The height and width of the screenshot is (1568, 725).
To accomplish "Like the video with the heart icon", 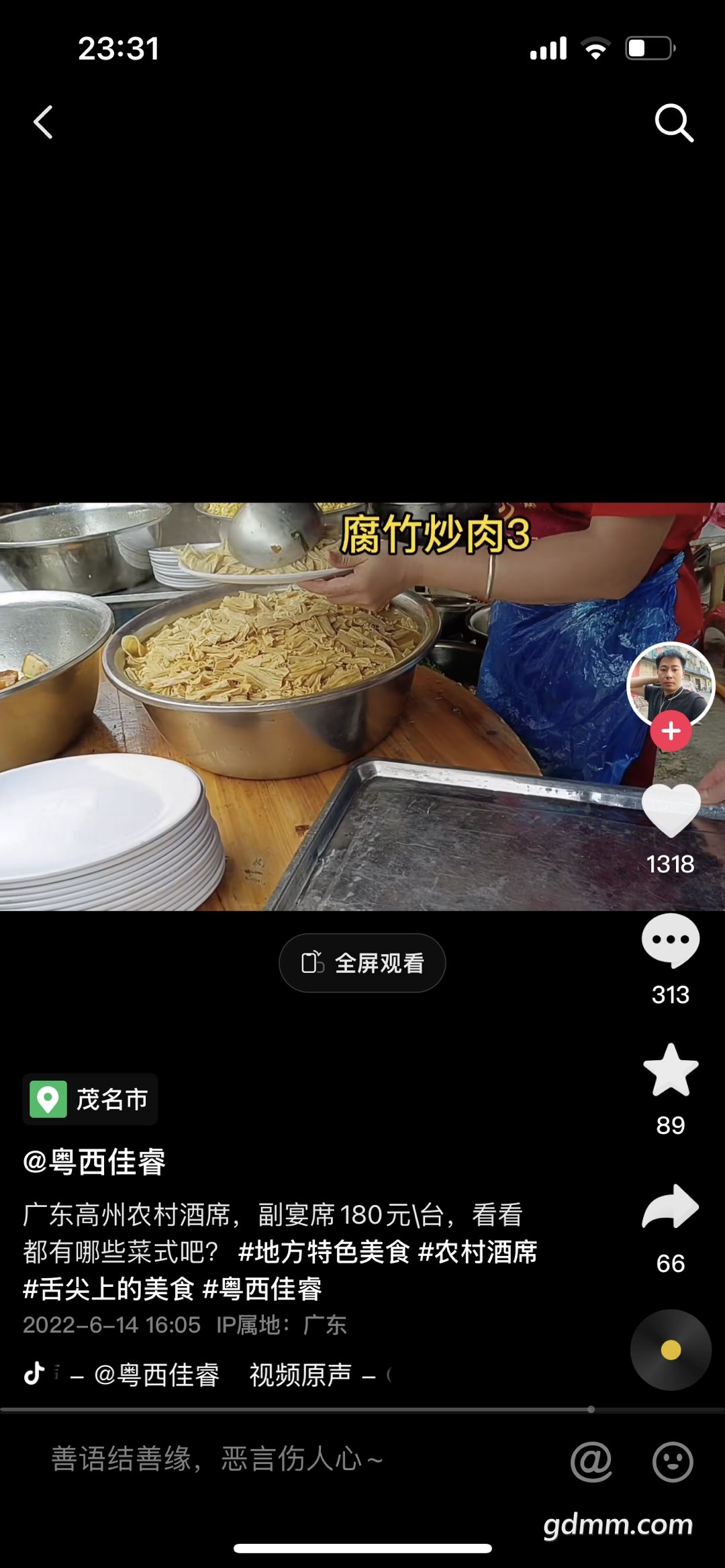I will pyautogui.click(x=671, y=811).
